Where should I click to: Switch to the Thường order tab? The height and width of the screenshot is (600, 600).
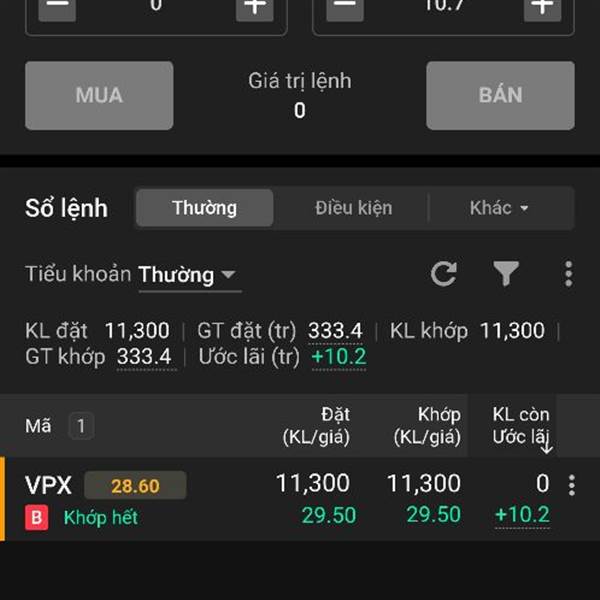[x=204, y=208]
